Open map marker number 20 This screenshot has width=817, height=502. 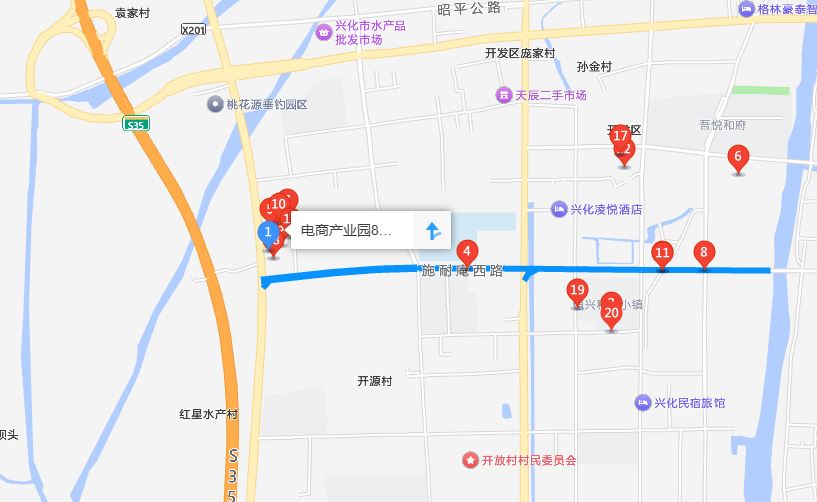(x=612, y=314)
